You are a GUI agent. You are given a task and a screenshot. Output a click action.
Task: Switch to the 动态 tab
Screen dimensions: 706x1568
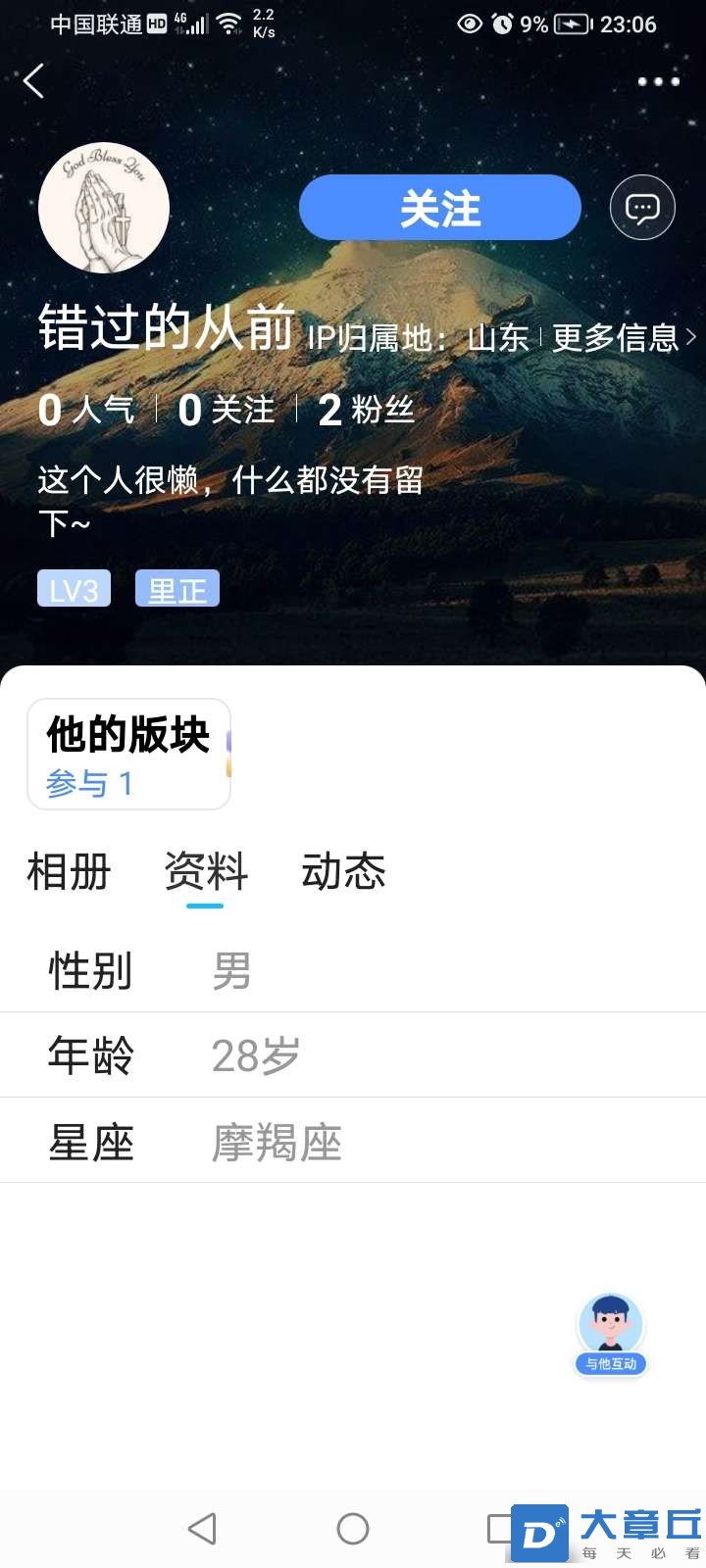tap(343, 871)
